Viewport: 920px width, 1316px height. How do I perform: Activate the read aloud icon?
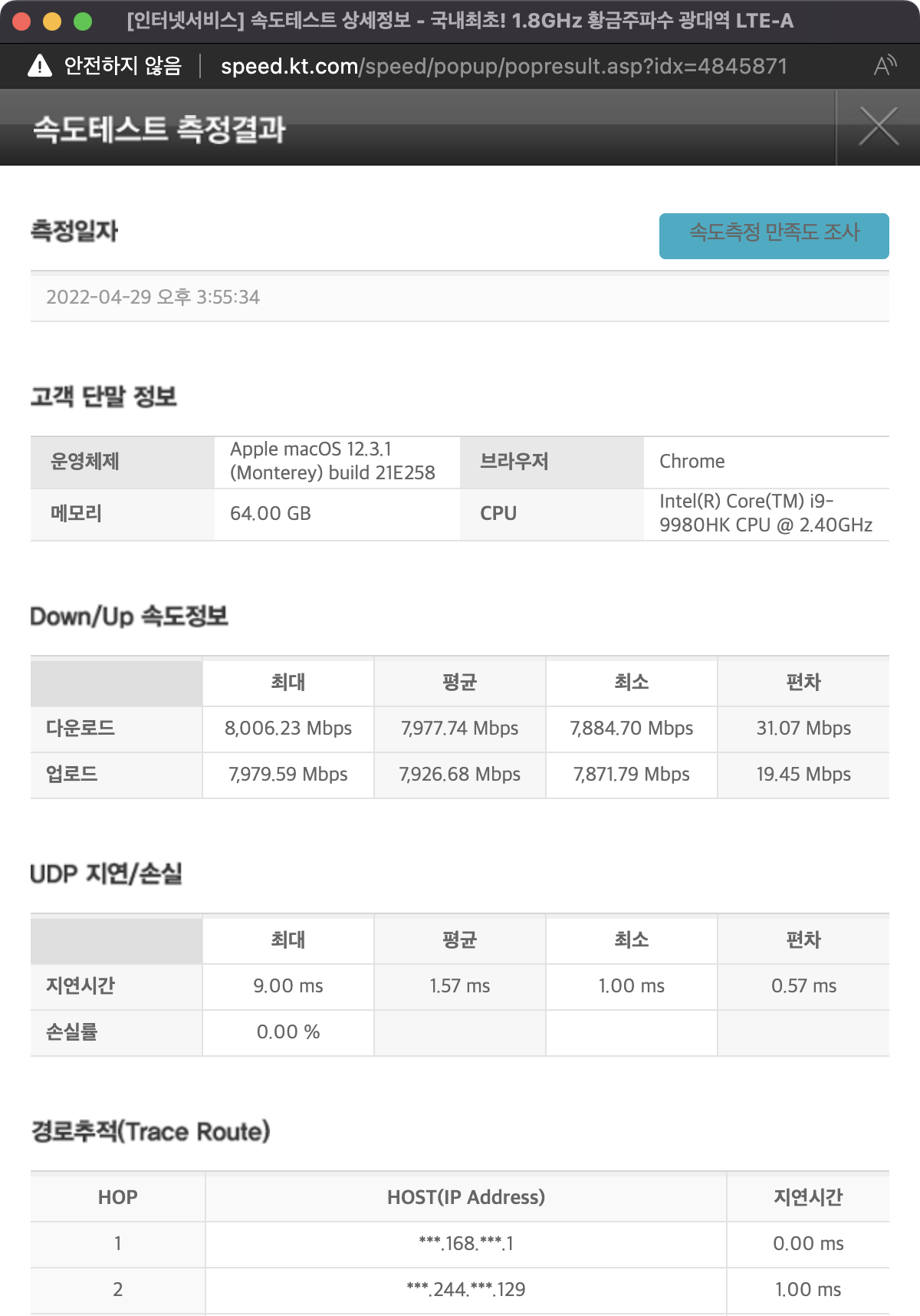[885, 66]
